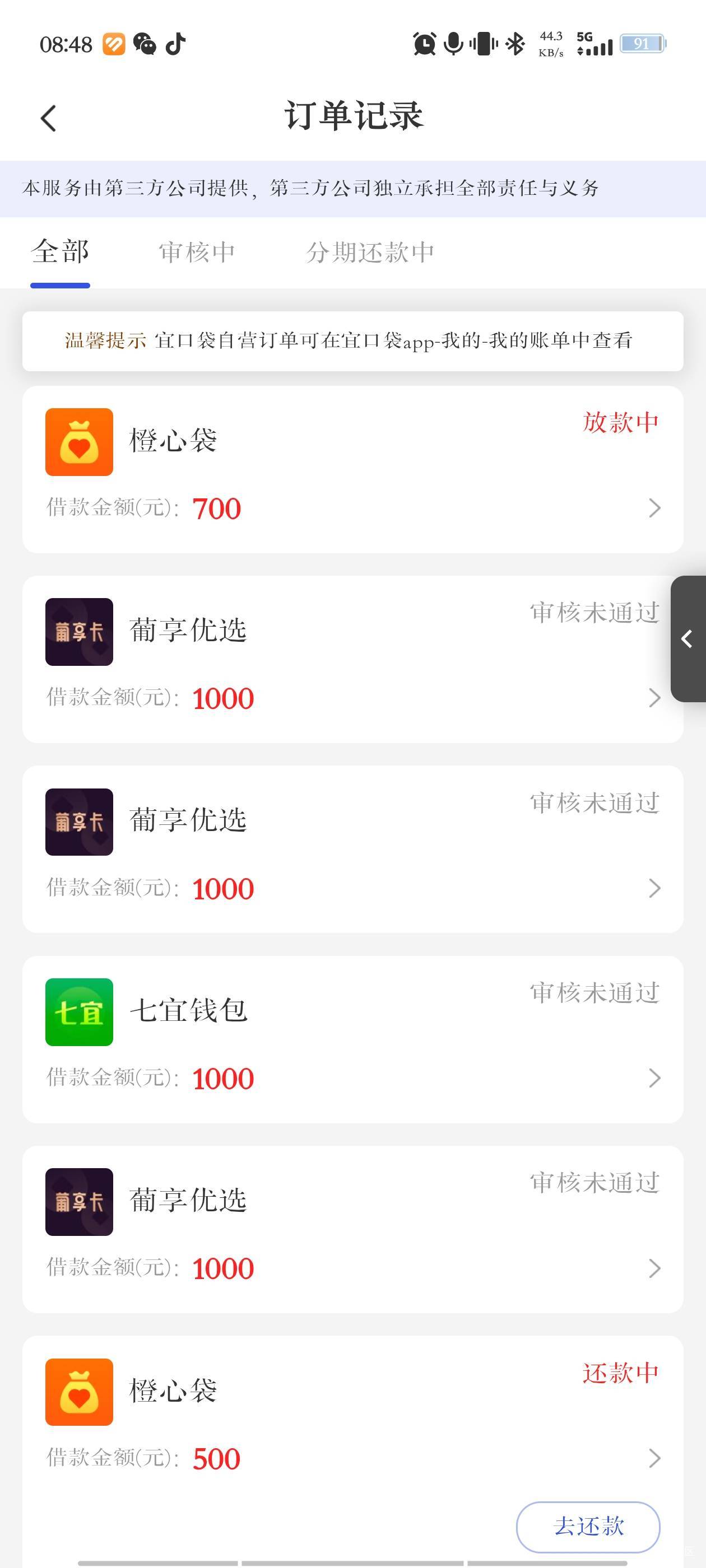This screenshot has height=1568, width=706.
Task: Tap the 去还款 button
Action: (x=588, y=1527)
